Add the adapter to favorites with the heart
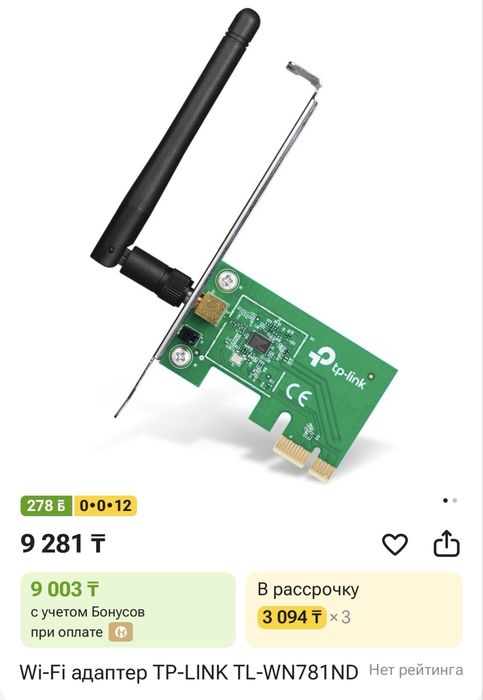 tap(395, 544)
